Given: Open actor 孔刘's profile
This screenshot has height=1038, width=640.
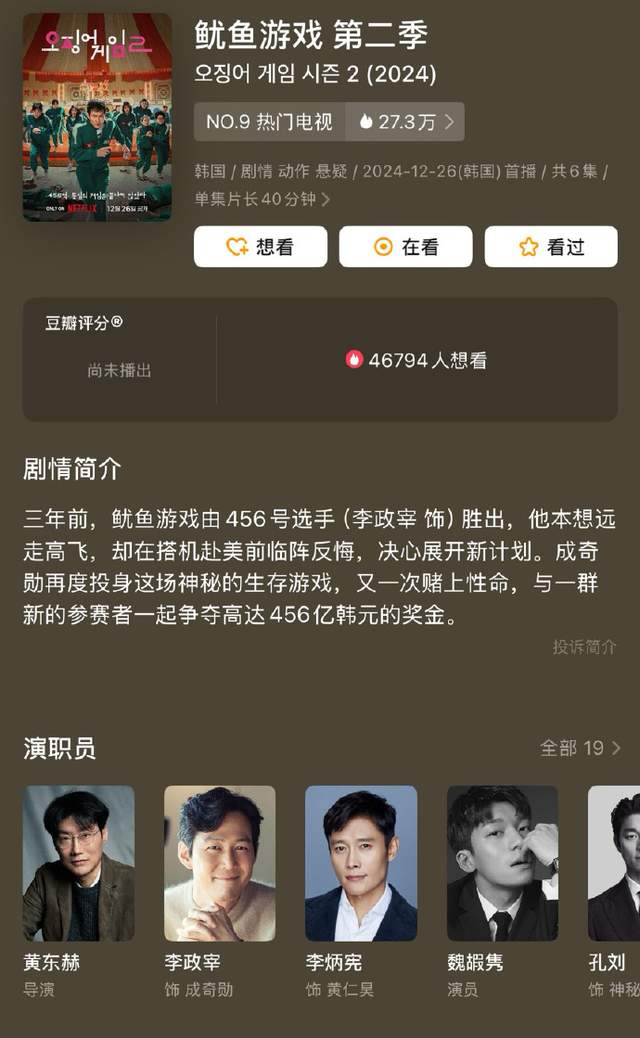Looking at the screenshot, I should [x=614, y=864].
